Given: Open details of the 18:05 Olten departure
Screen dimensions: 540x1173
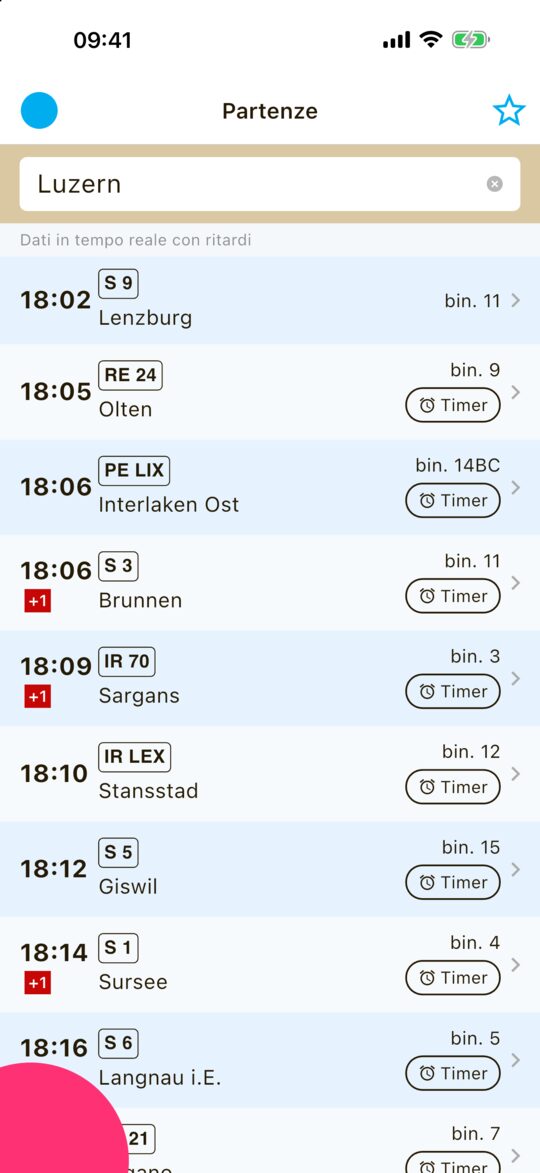Looking at the screenshot, I should [270, 392].
